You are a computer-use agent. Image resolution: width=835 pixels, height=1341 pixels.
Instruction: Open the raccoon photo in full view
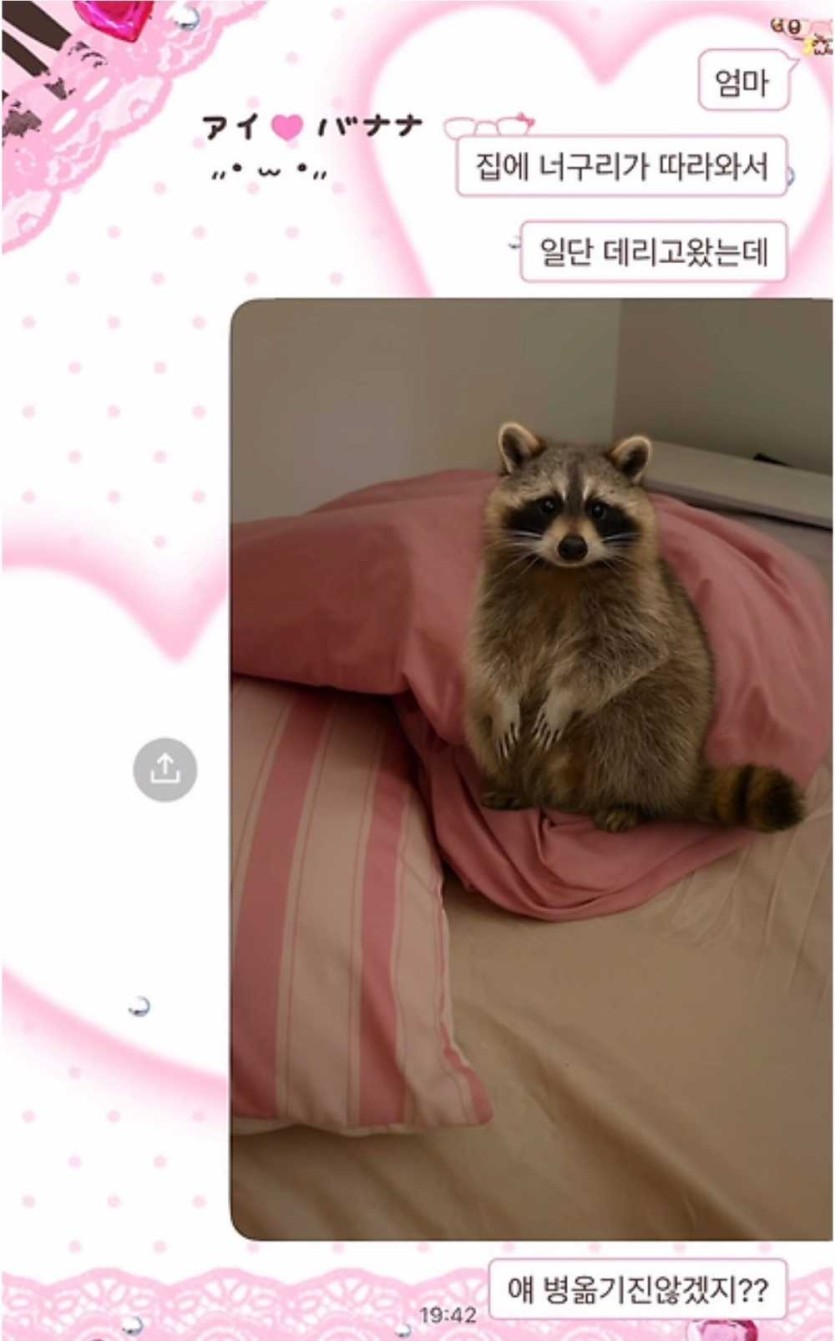[531, 769]
